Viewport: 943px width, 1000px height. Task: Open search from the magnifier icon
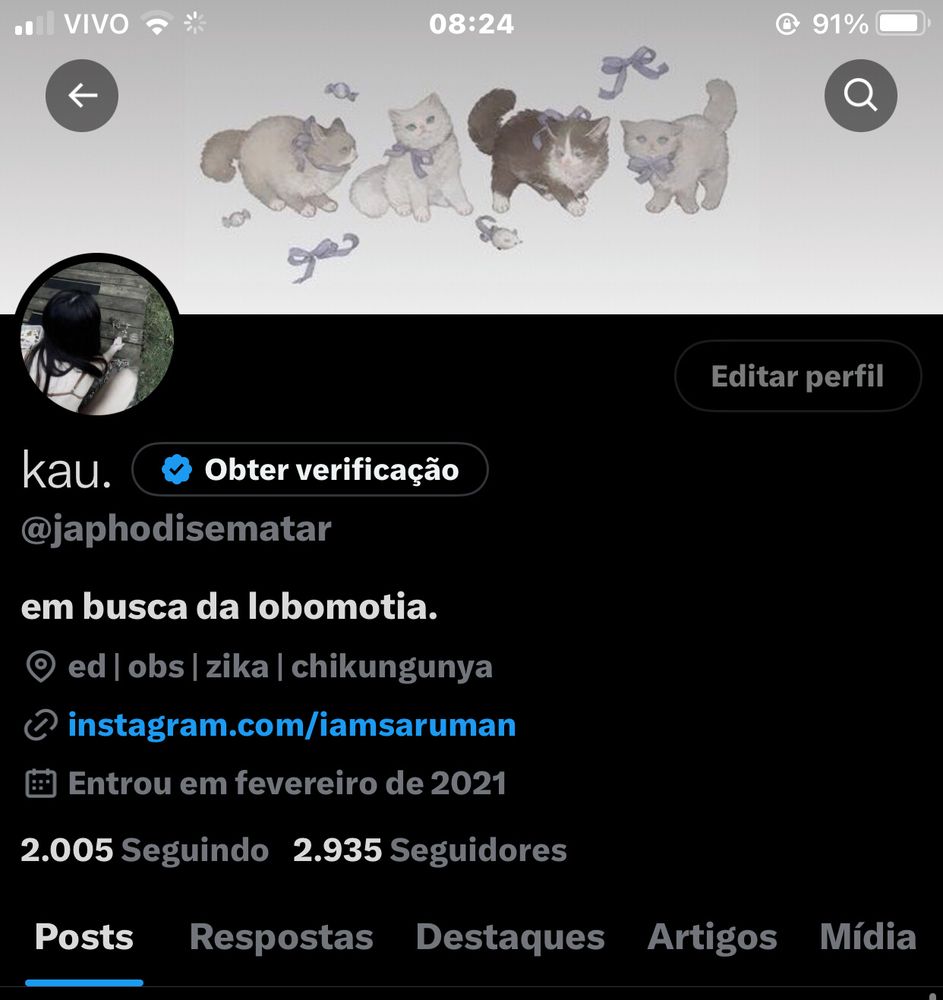[860, 96]
